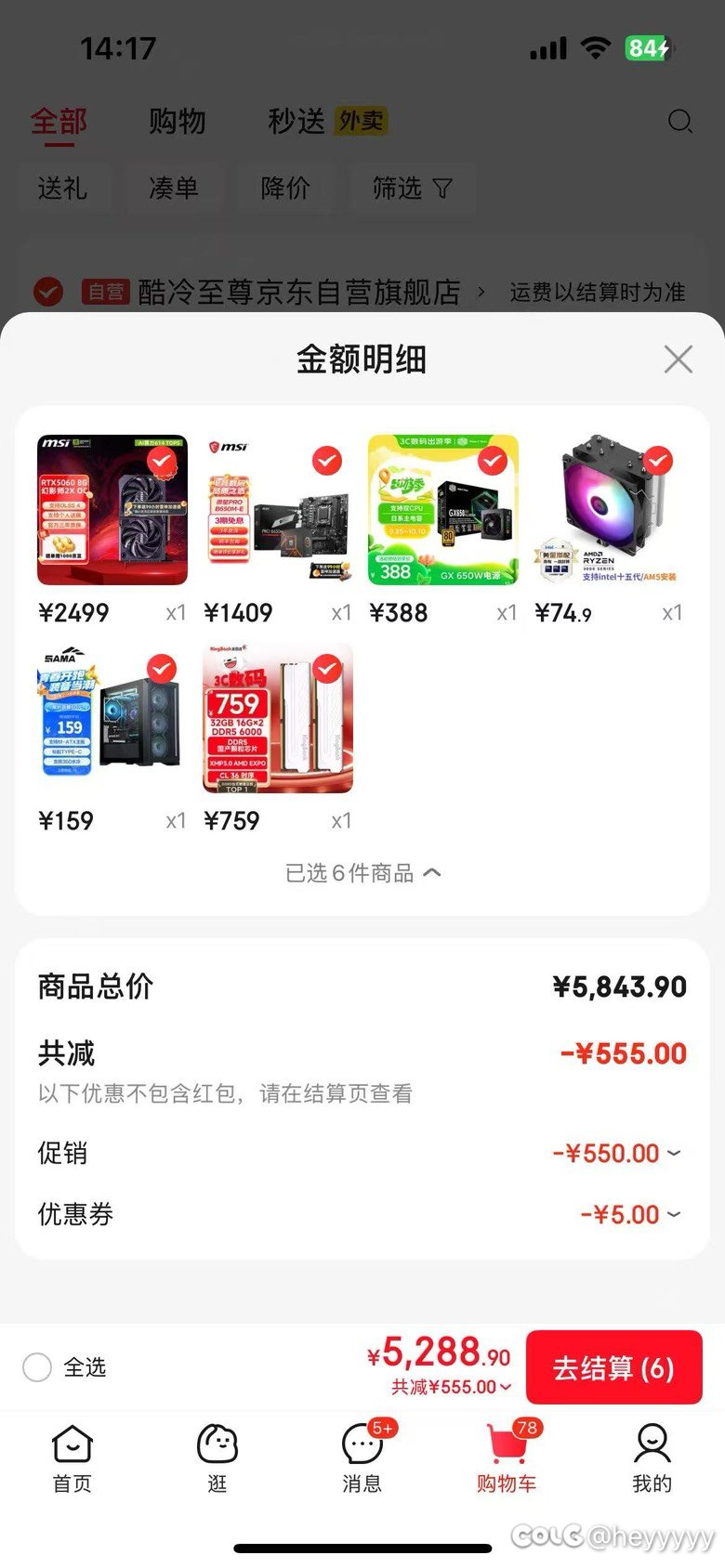Go to the 首页 tab
This screenshot has height=1568, width=725.
point(72,1458)
